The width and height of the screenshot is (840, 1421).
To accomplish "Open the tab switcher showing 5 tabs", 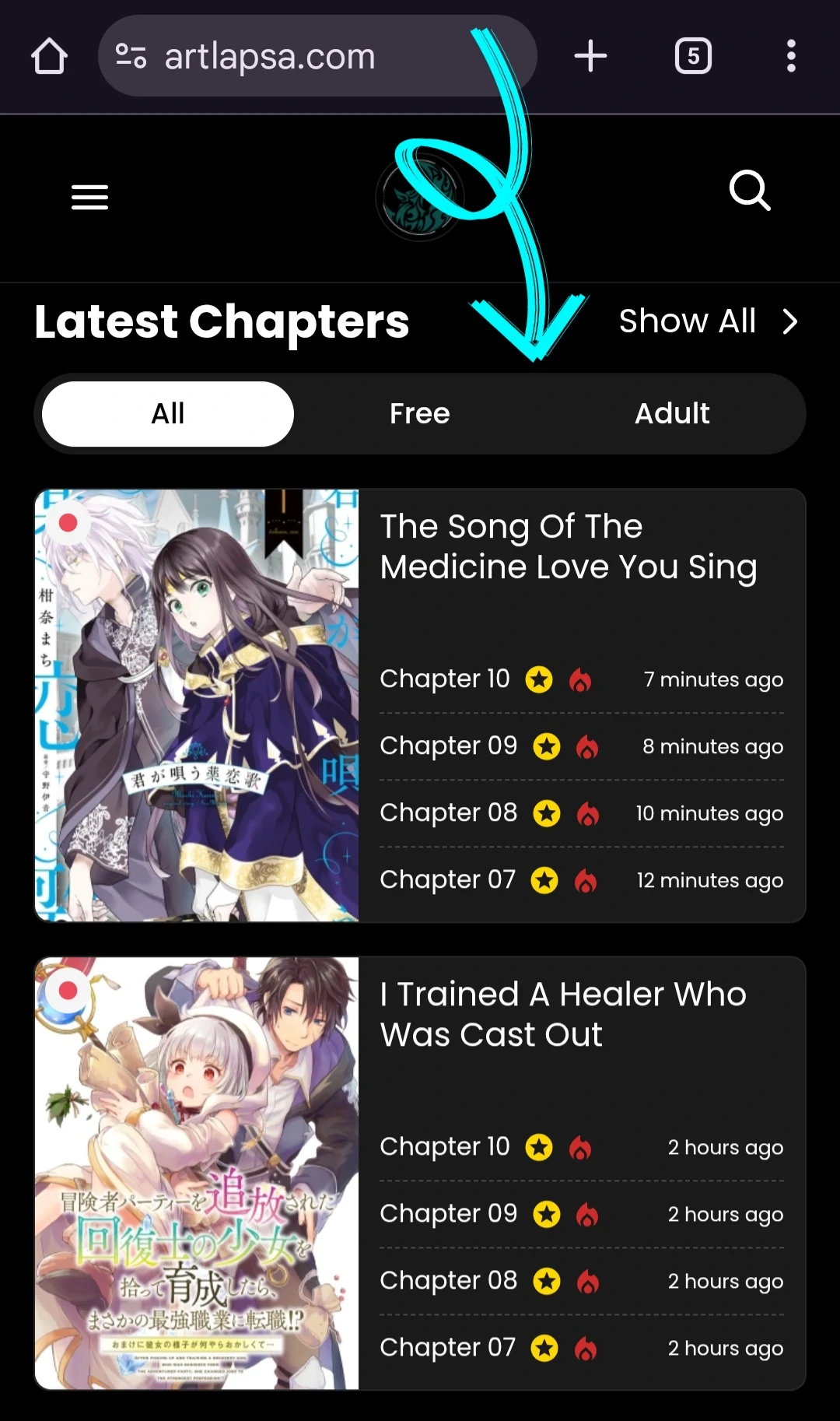I will pos(693,56).
